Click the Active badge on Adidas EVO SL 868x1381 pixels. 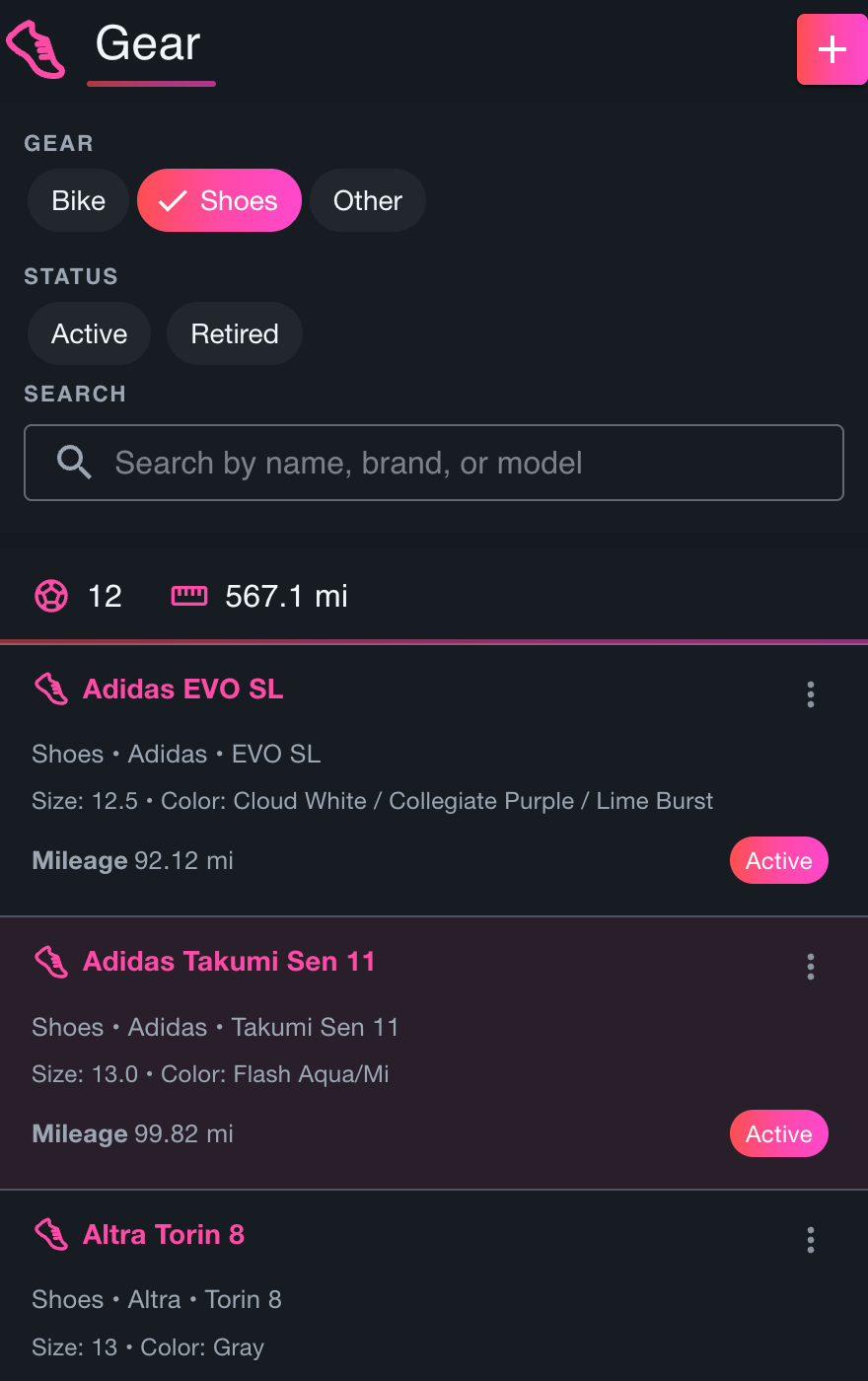tap(778, 860)
